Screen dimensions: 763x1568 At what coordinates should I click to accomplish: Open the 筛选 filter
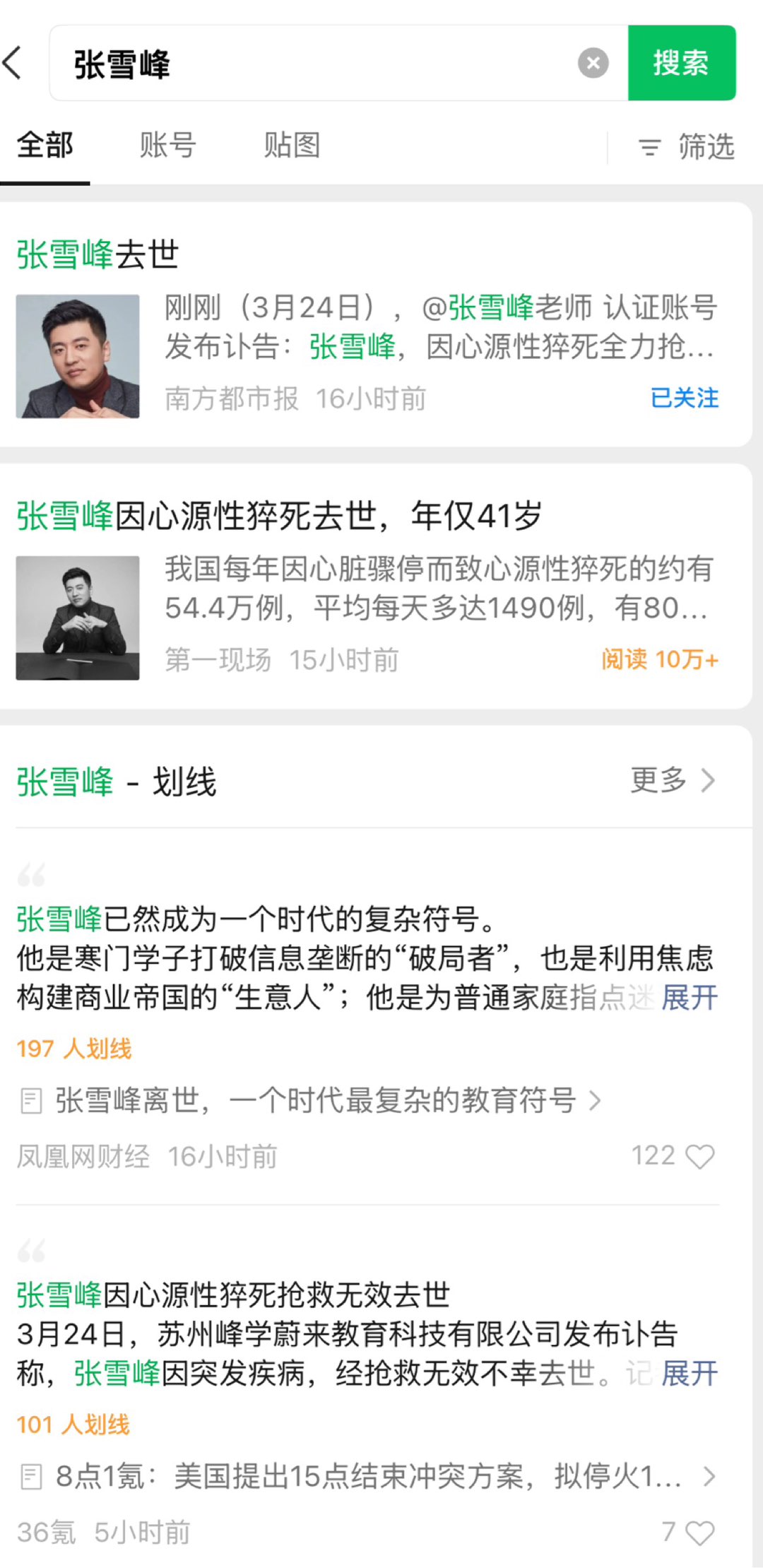coord(687,147)
